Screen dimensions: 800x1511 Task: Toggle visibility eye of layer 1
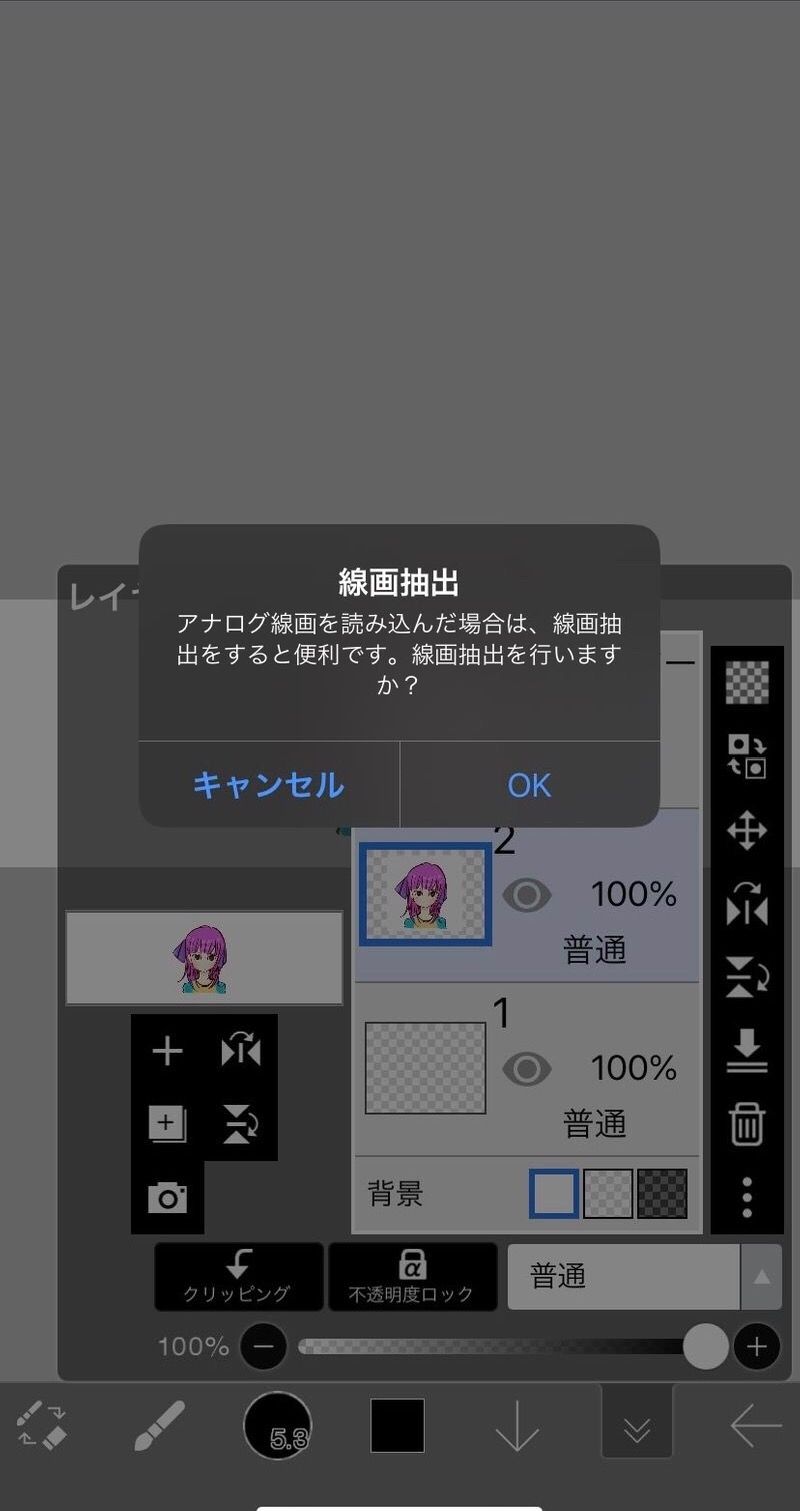tap(526, 1069)
